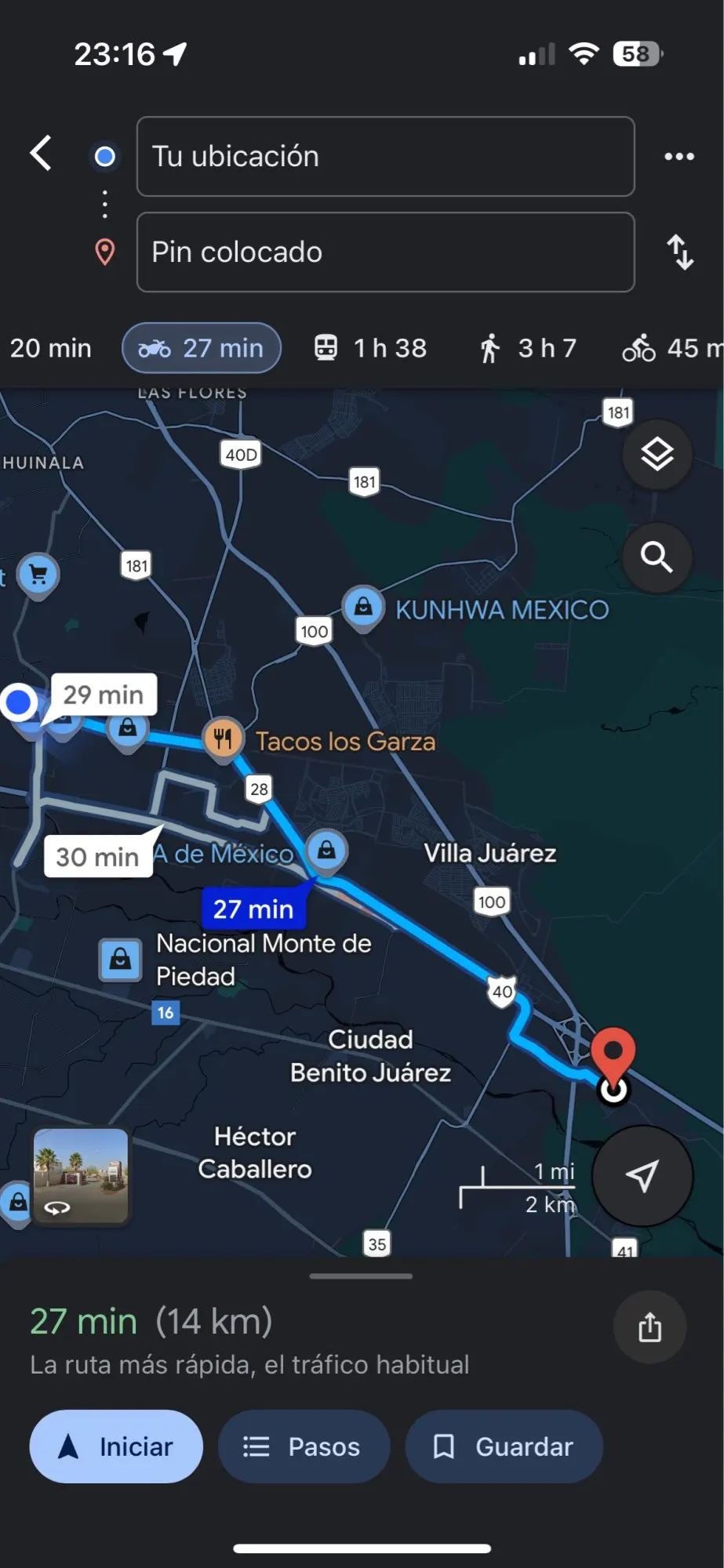Start navigation with Iniciar
Image resolution: width=724 pixels, height=1568 pixels.
[x=116, y=1446]
